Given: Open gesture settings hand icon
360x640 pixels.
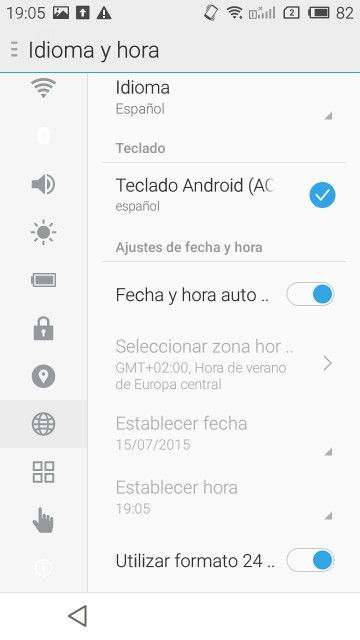Looking at the screenshot, I should tap(43, 520).
